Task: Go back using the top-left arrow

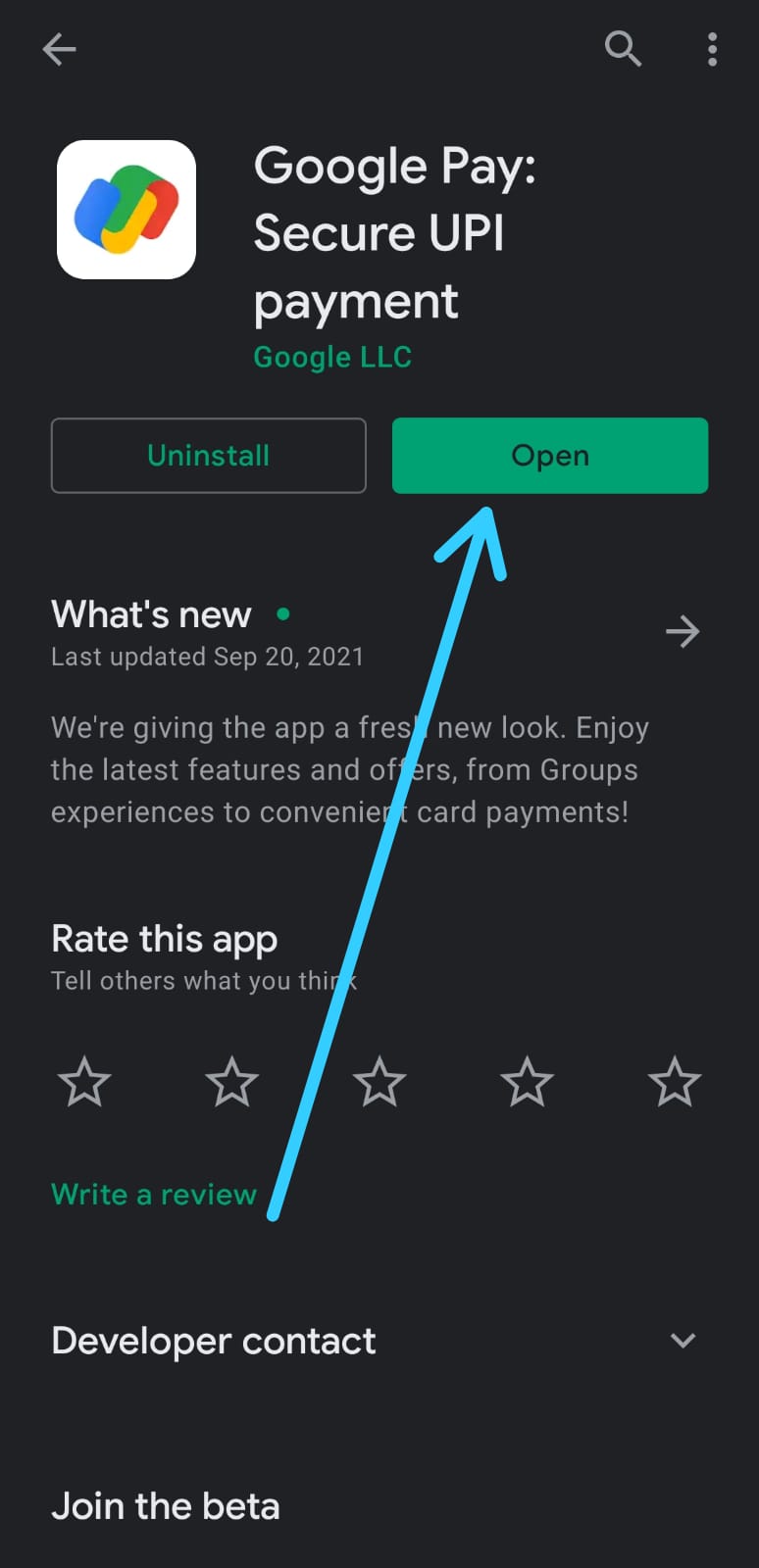Action: coord(60,49)
